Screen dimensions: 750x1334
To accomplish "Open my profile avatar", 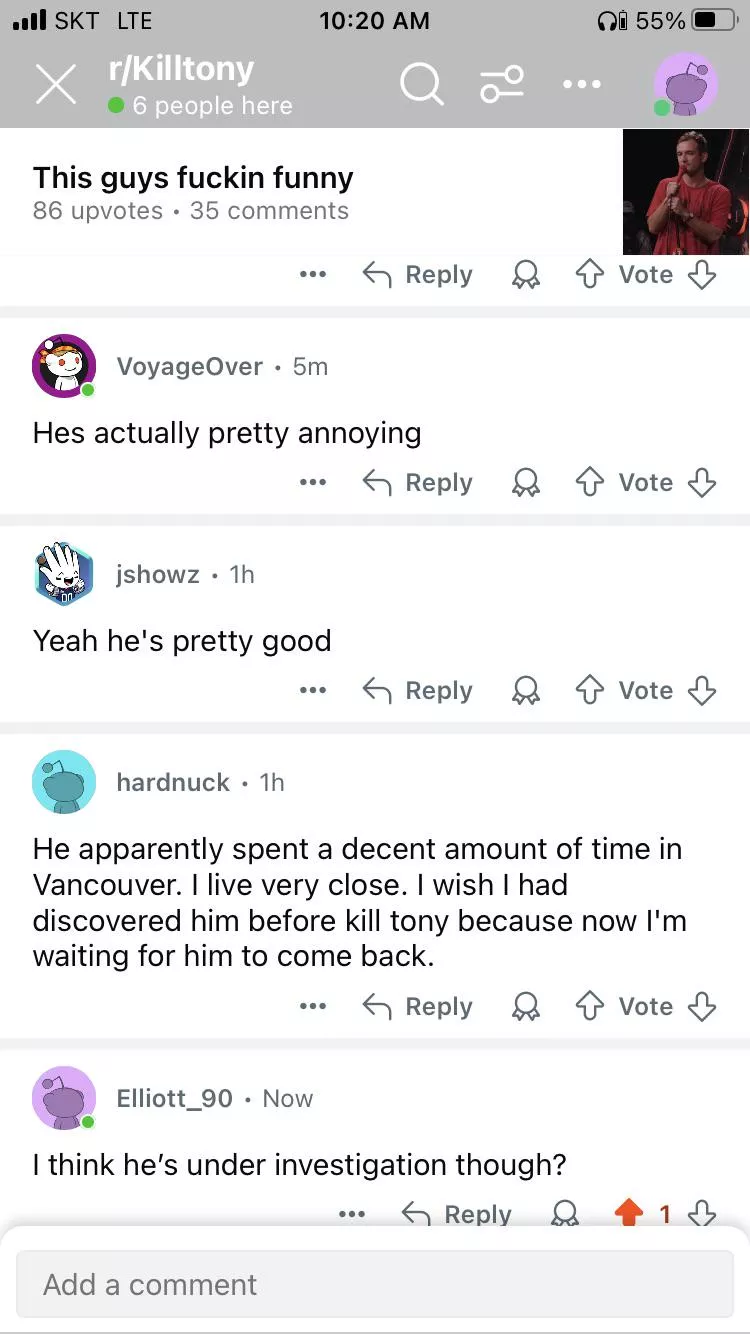I will coord(685,85).
